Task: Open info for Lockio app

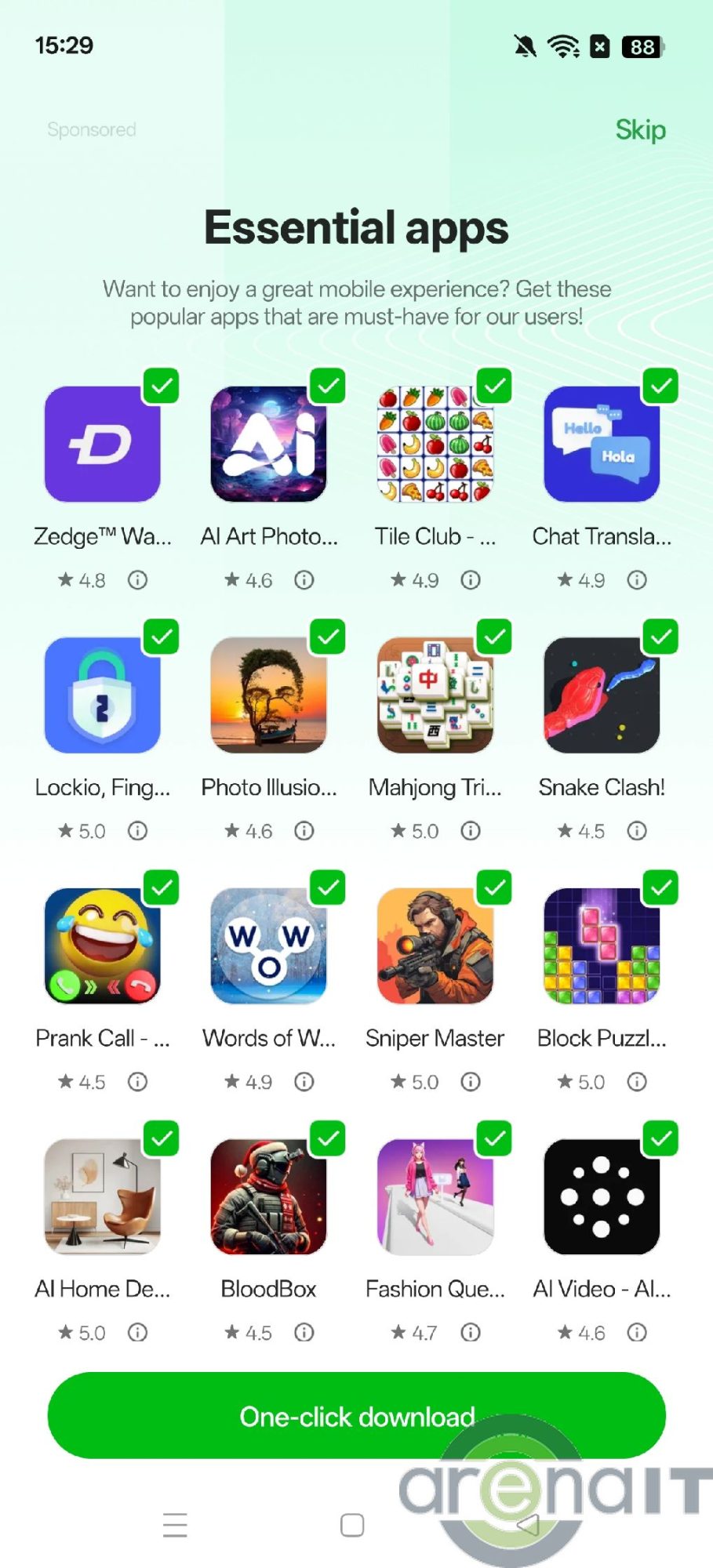Action: 138,831
